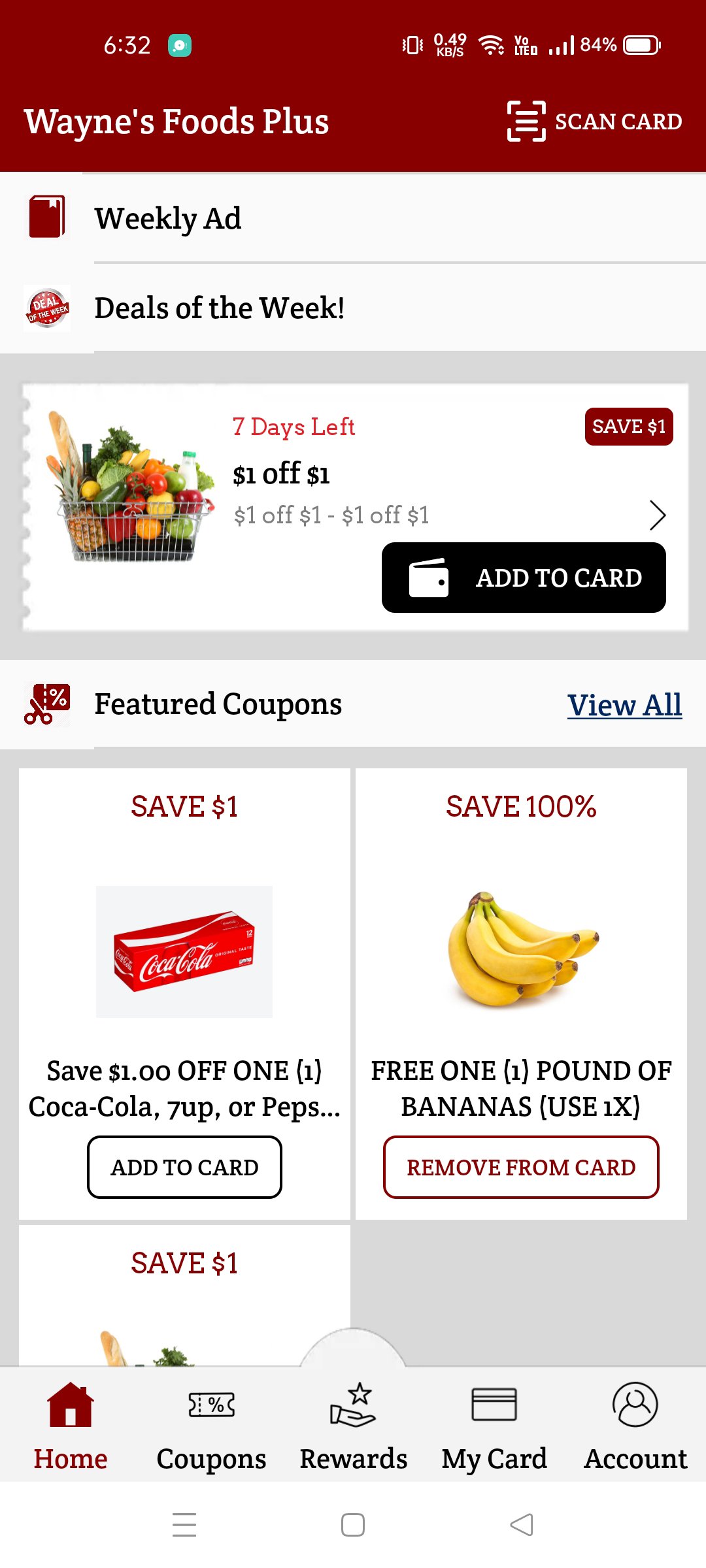Open the Deals of the Week section
Image resolution: width=706 pixels, height=1568 pixels.
pos(220,308)
